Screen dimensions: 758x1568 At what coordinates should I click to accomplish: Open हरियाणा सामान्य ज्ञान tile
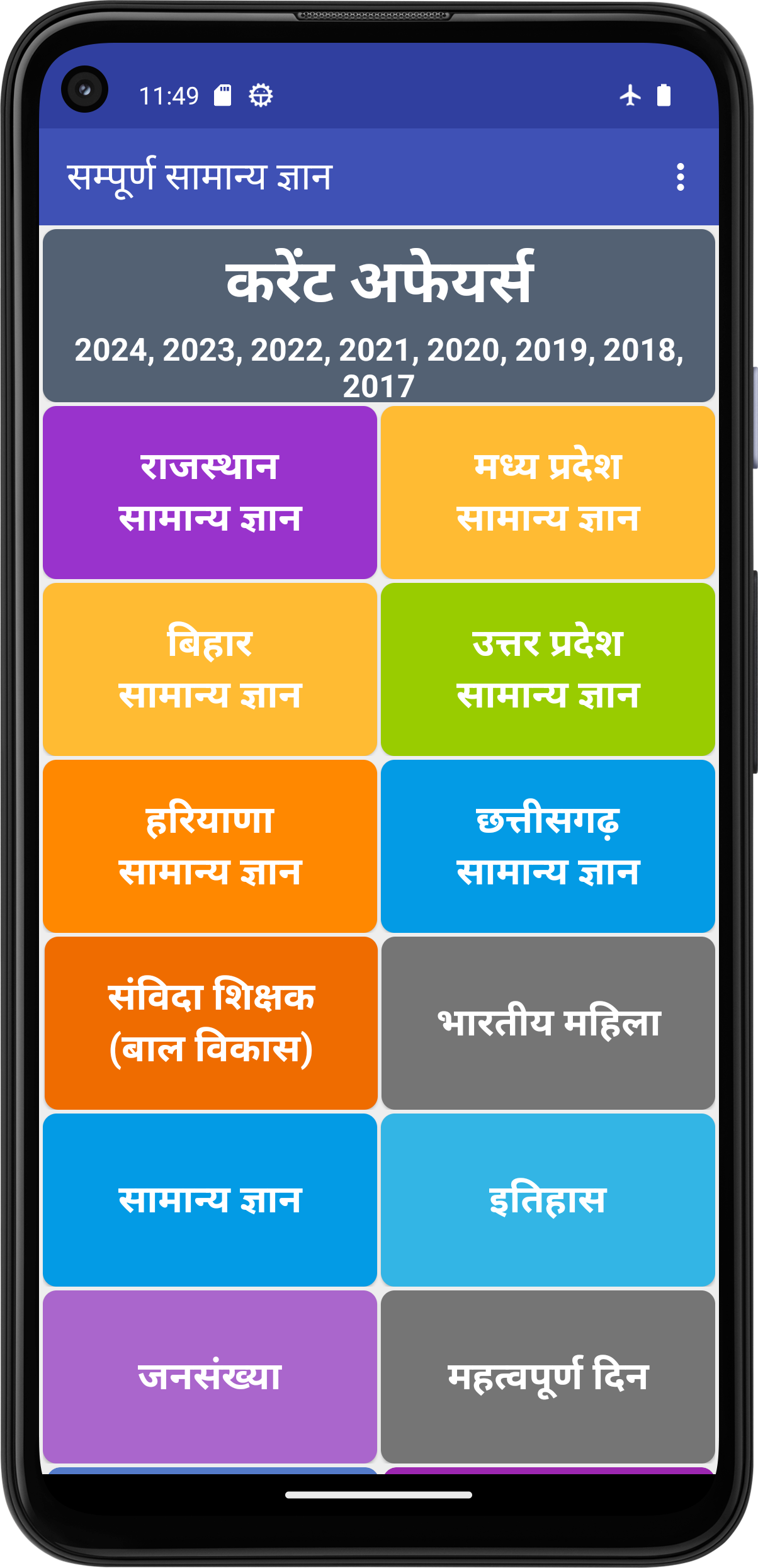tap(210, 846)
